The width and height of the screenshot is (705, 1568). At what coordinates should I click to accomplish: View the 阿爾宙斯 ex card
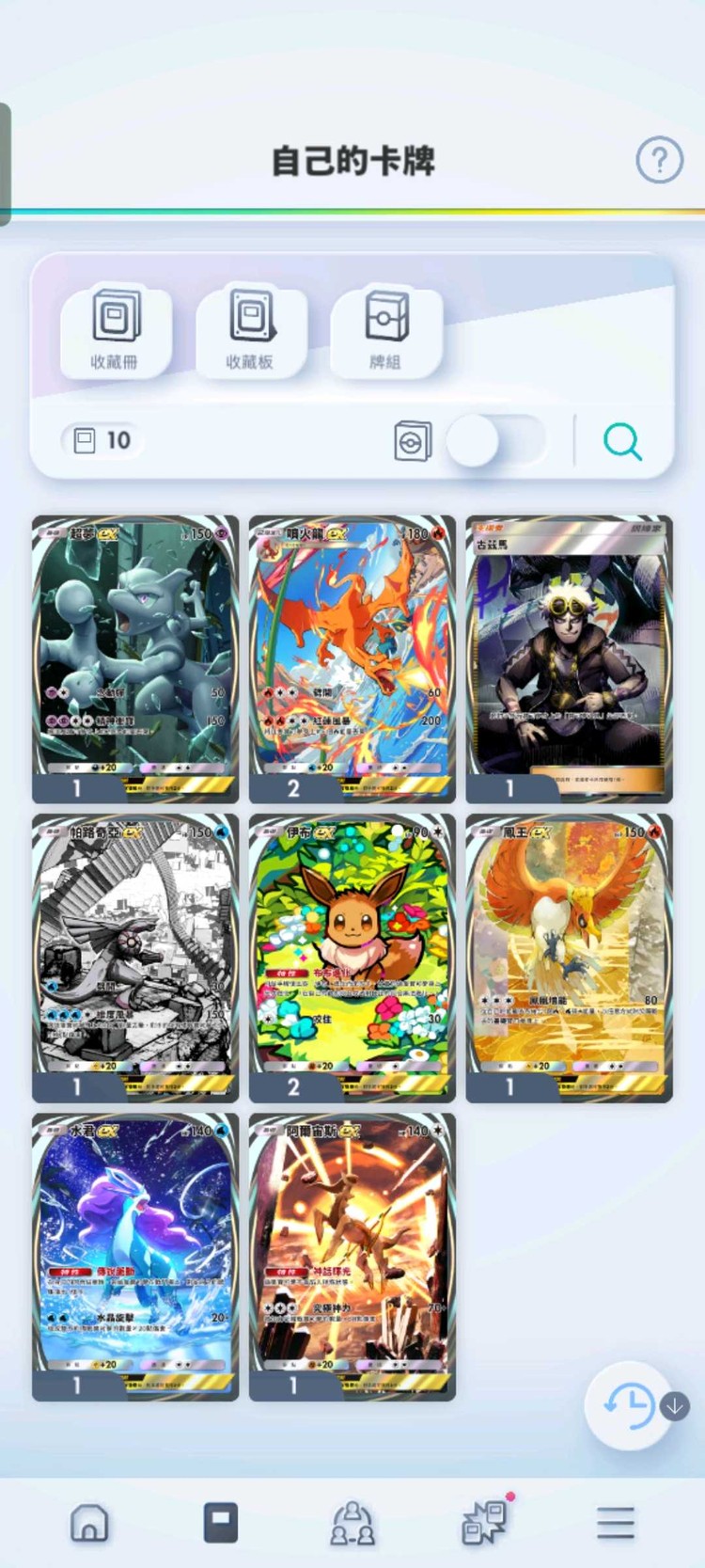(x=352, y=1257)
